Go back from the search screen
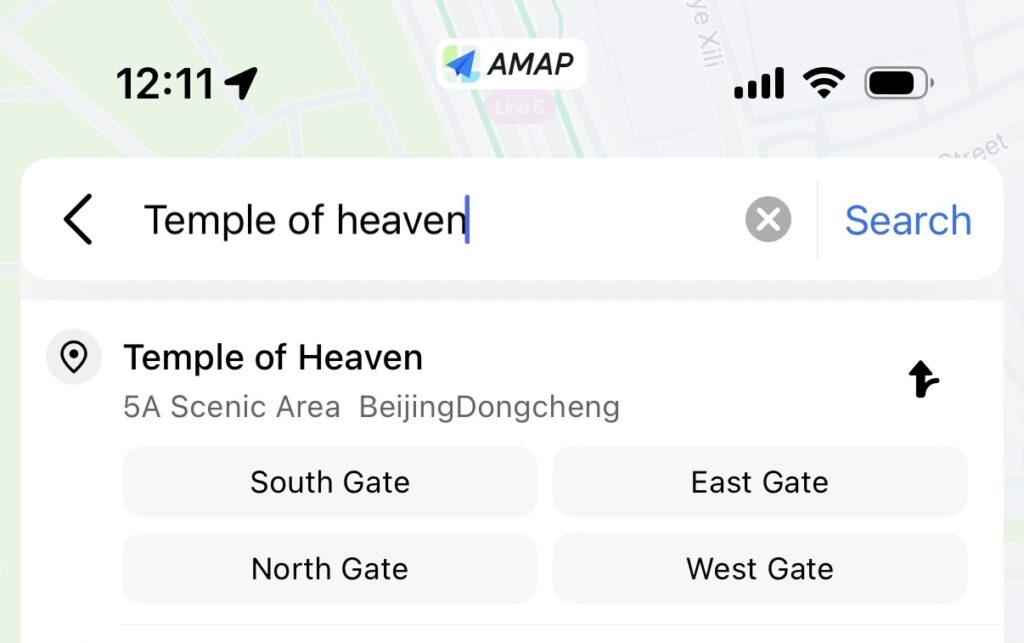 coord(78,220)
